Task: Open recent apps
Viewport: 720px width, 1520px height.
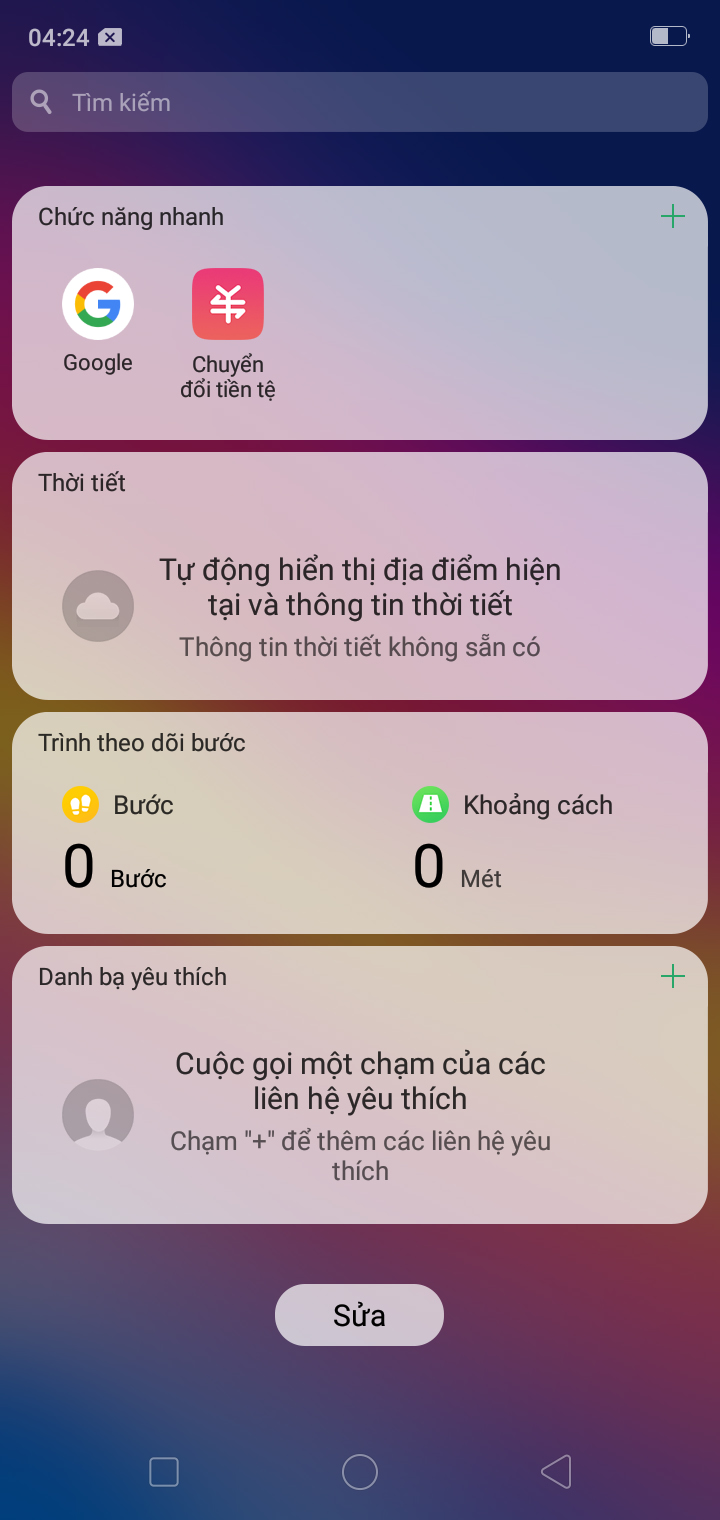Action: 164,1472
